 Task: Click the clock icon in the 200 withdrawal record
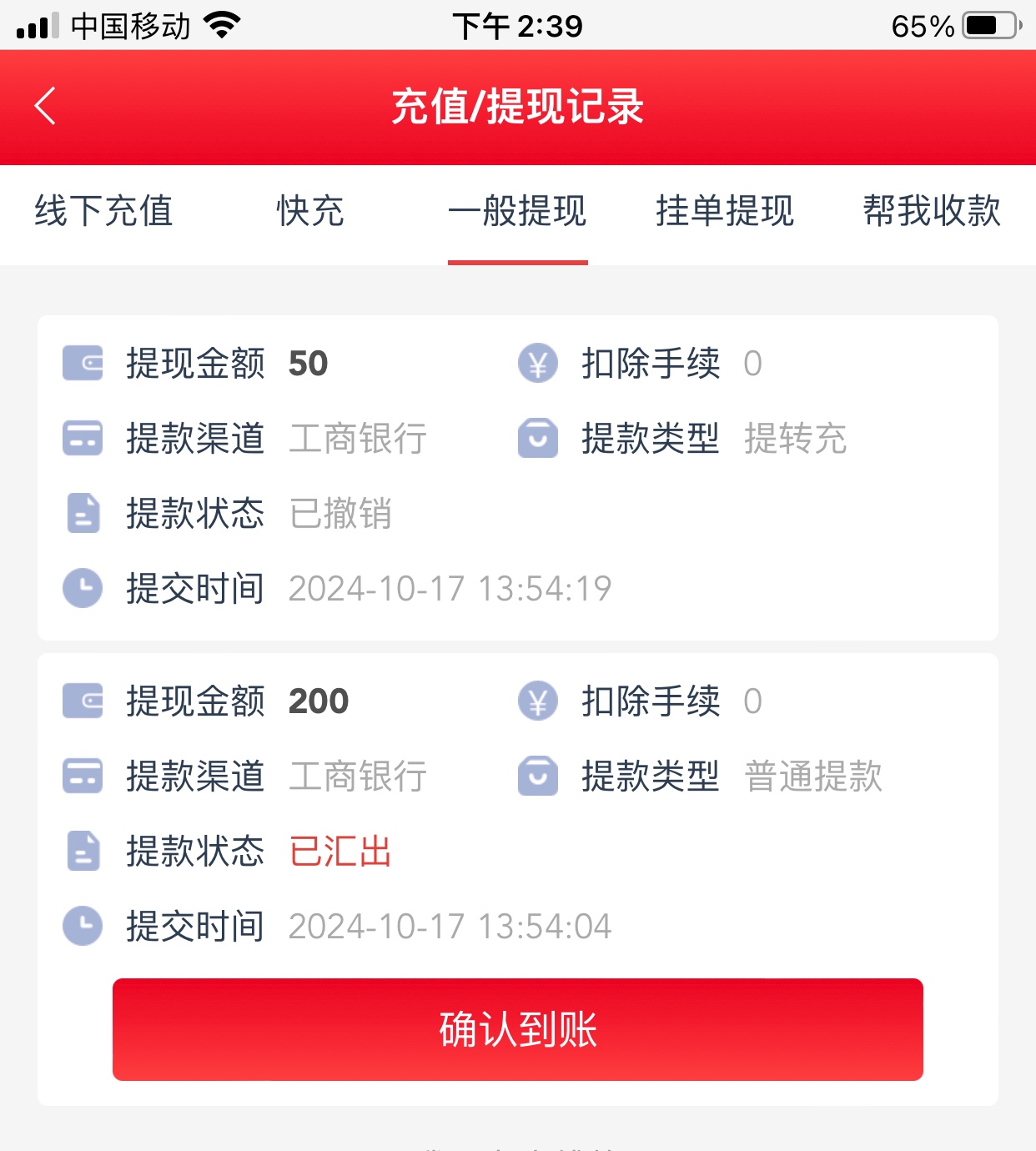pyautogui.click(x=83, y=925)
